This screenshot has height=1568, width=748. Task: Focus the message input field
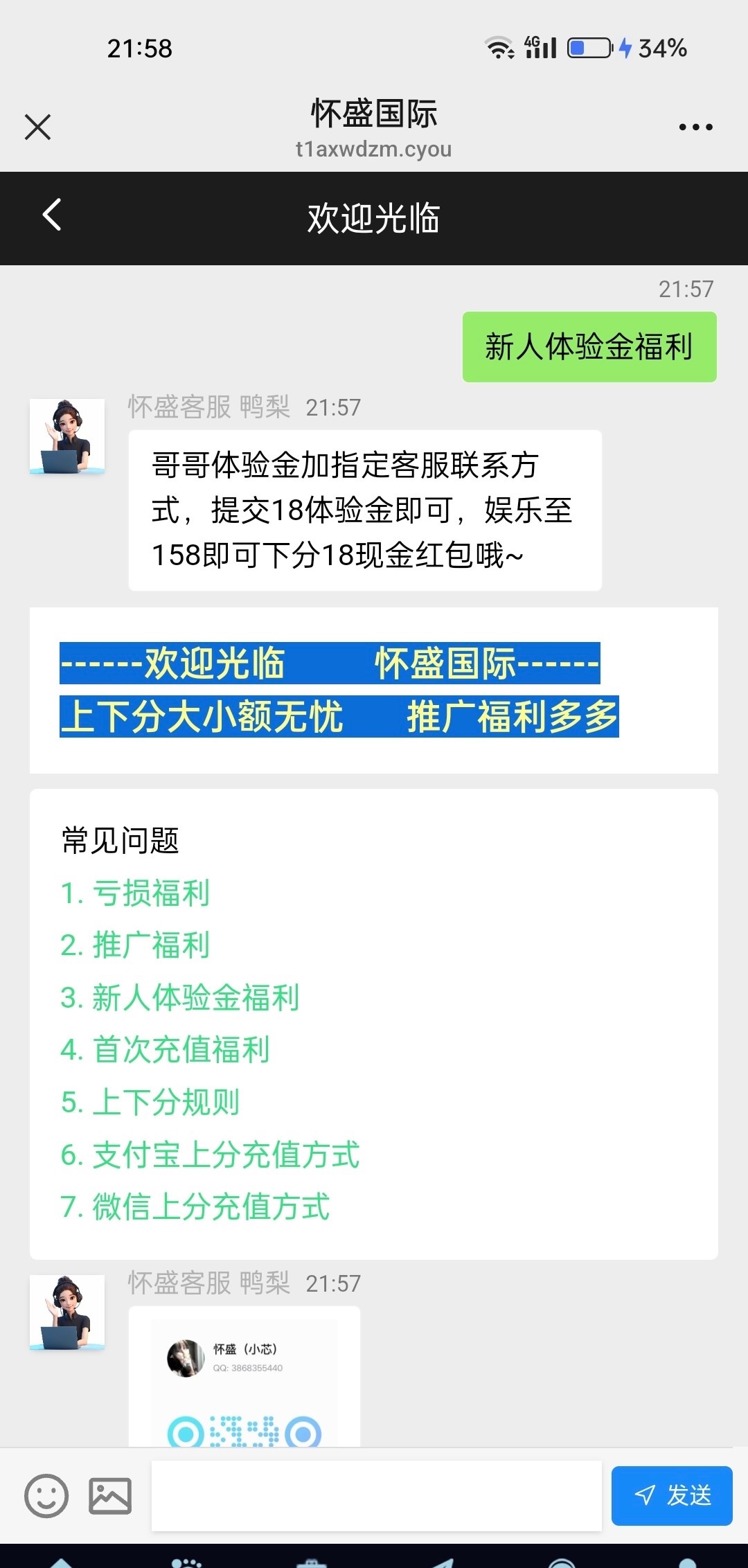[376, 1496]
